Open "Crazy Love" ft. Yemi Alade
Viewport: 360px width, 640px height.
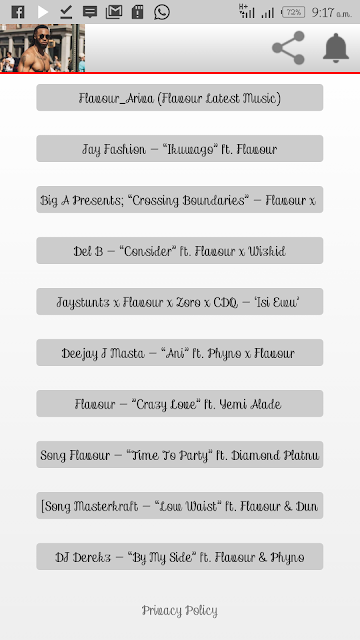(180, 404)
